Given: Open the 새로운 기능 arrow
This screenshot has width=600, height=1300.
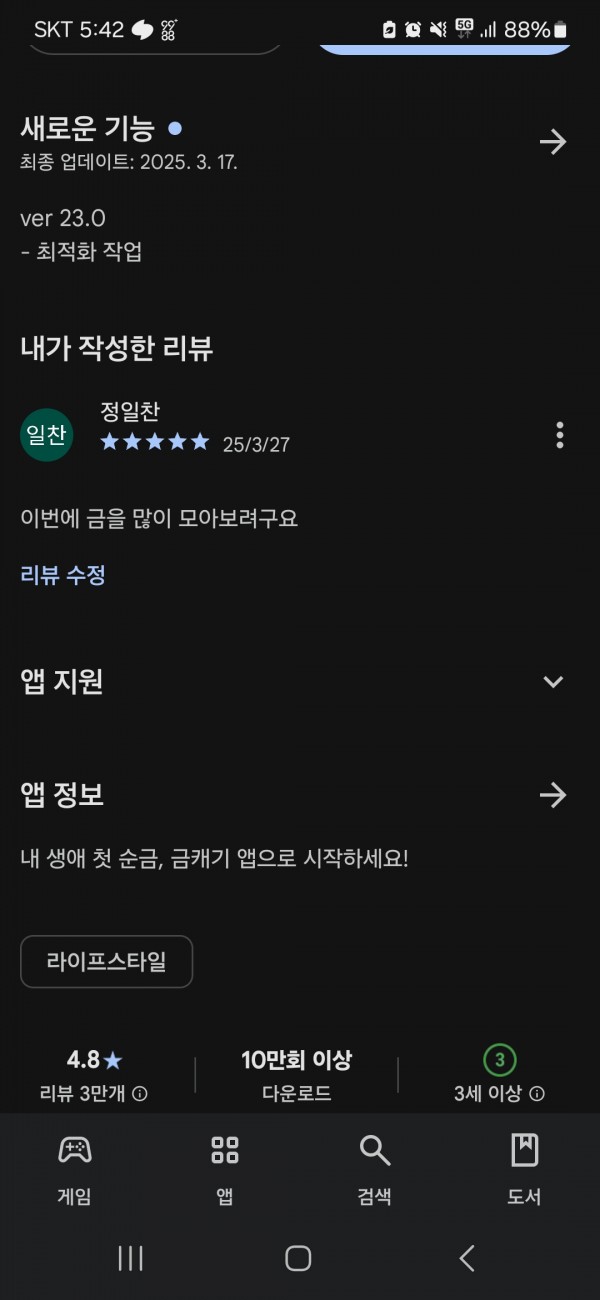Looking at the screenshot, I should tap(553, 142).
